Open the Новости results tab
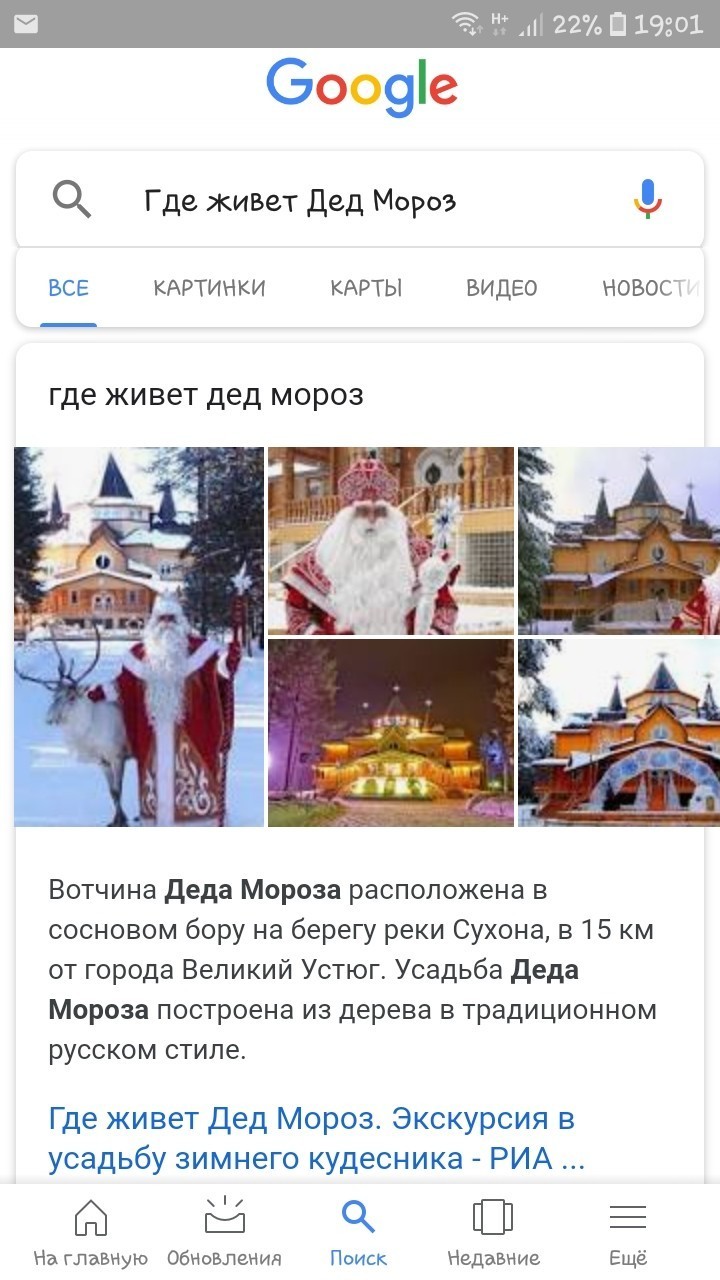The height and width of the screenshot is (1280, 720). tap(650, 288)
